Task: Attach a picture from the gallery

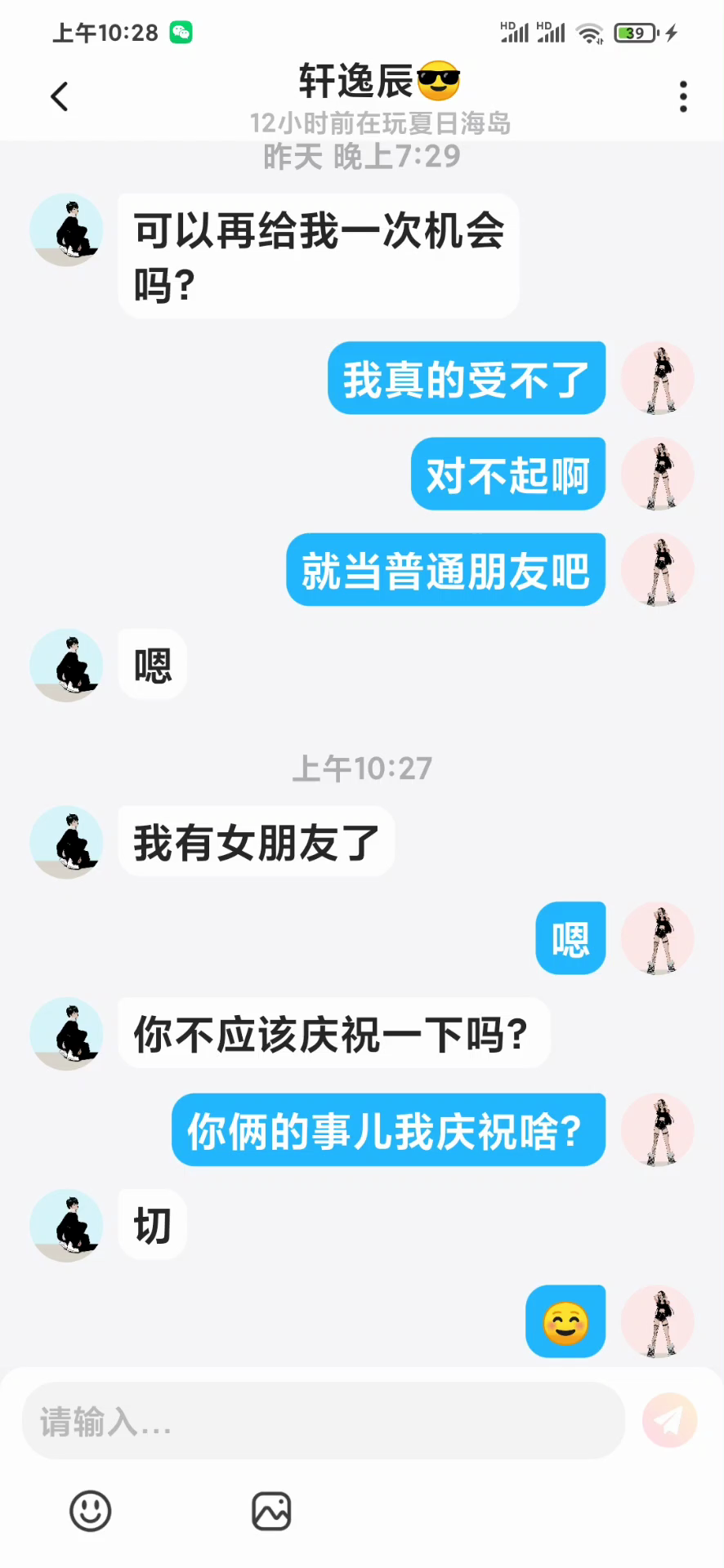Action: tap(271, 1511)
